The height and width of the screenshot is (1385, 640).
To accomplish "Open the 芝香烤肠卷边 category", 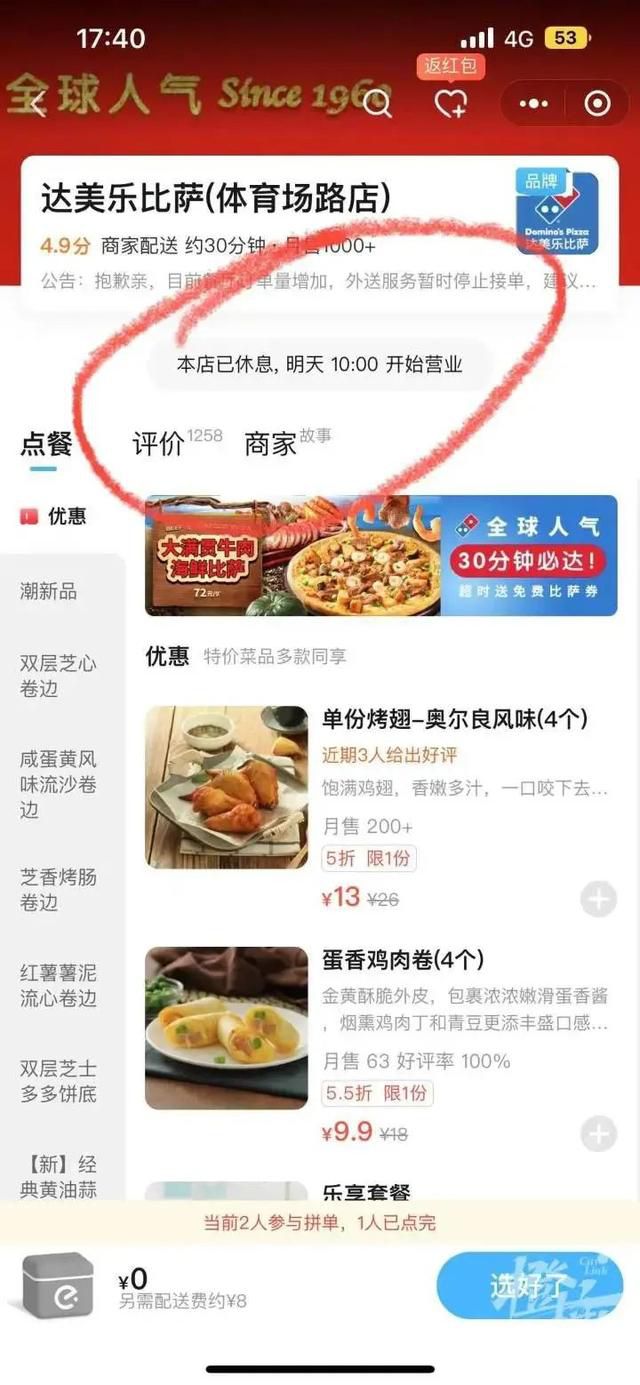I will pos(58,889).
